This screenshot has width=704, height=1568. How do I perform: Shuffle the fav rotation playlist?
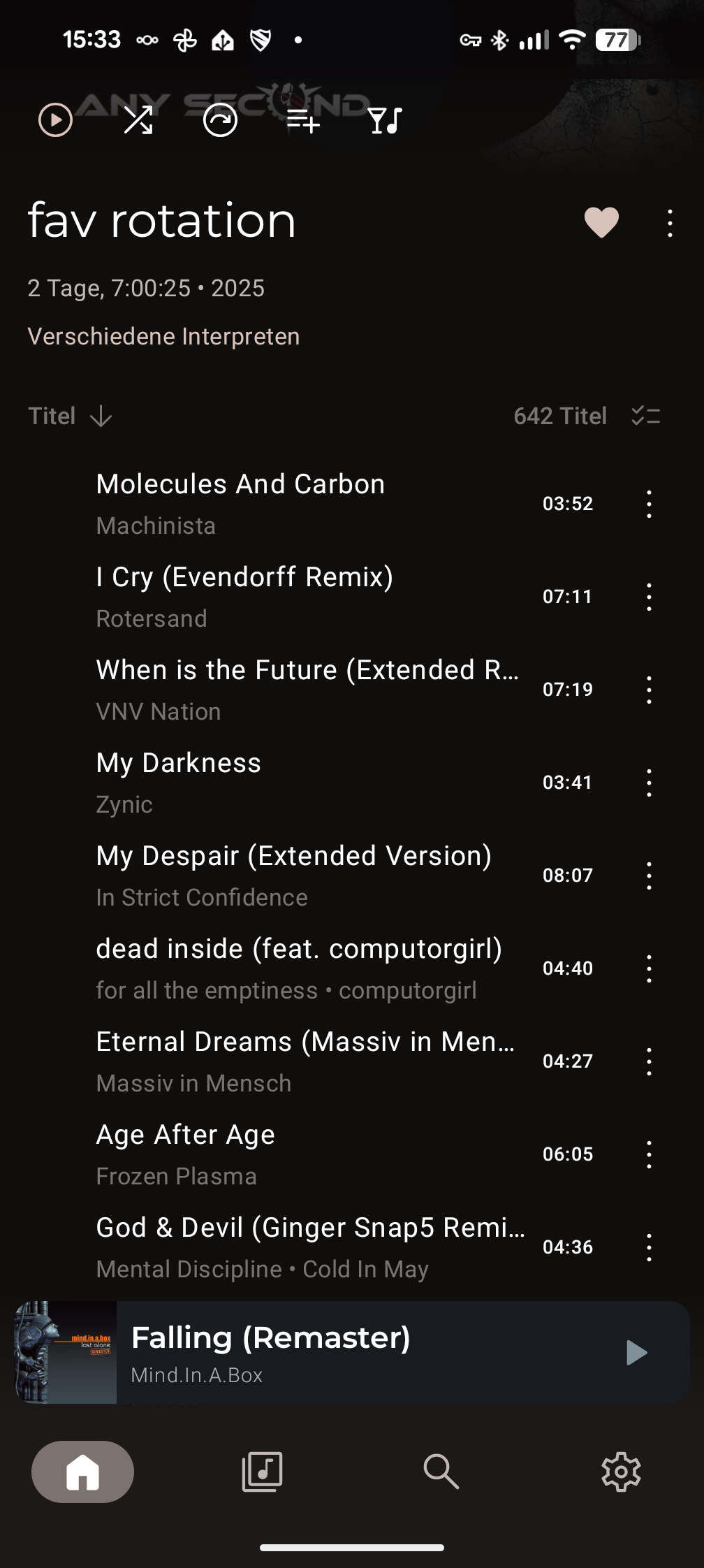(138, 120)
